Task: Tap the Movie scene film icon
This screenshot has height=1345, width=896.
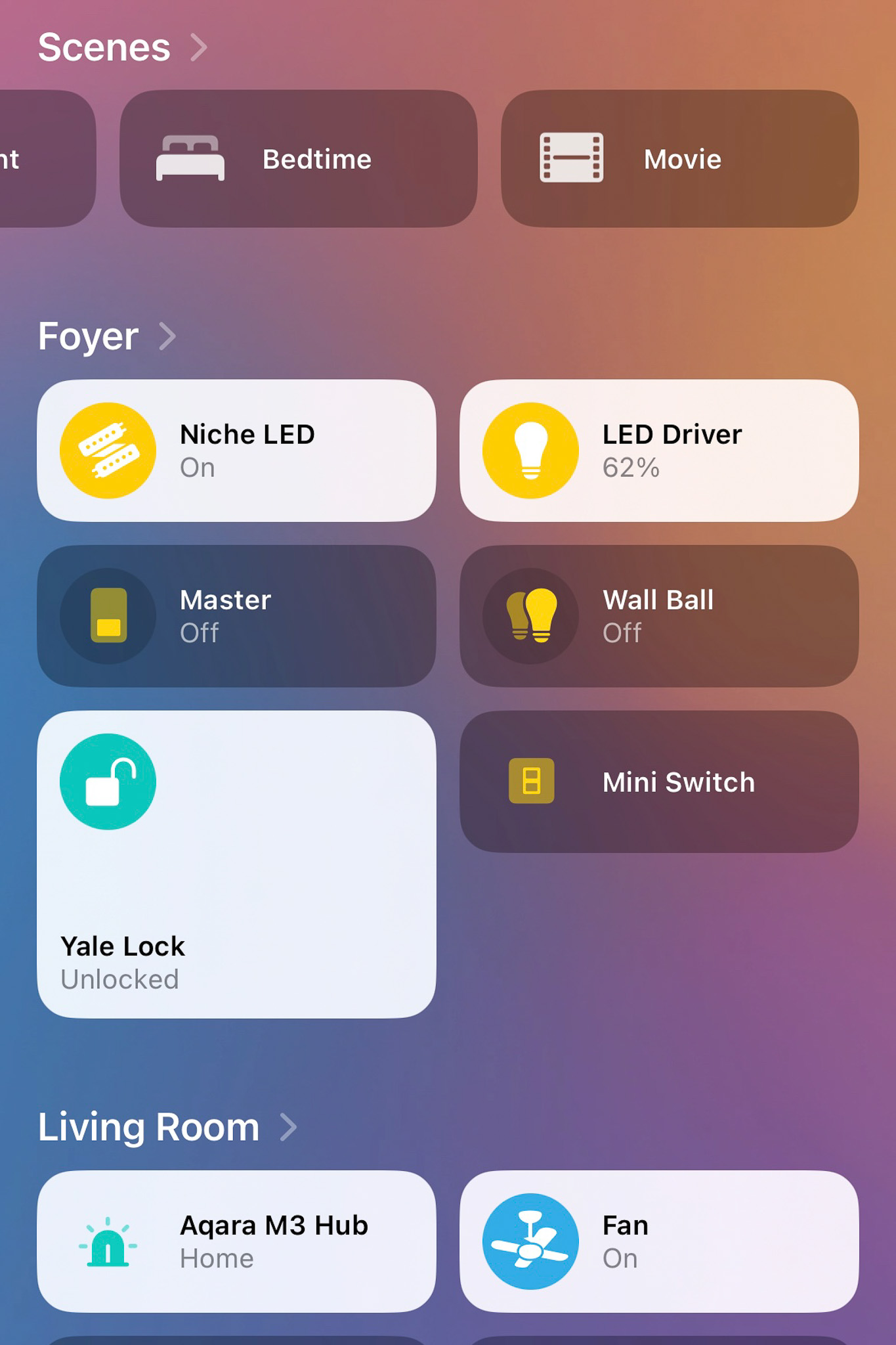Action: 570,158
